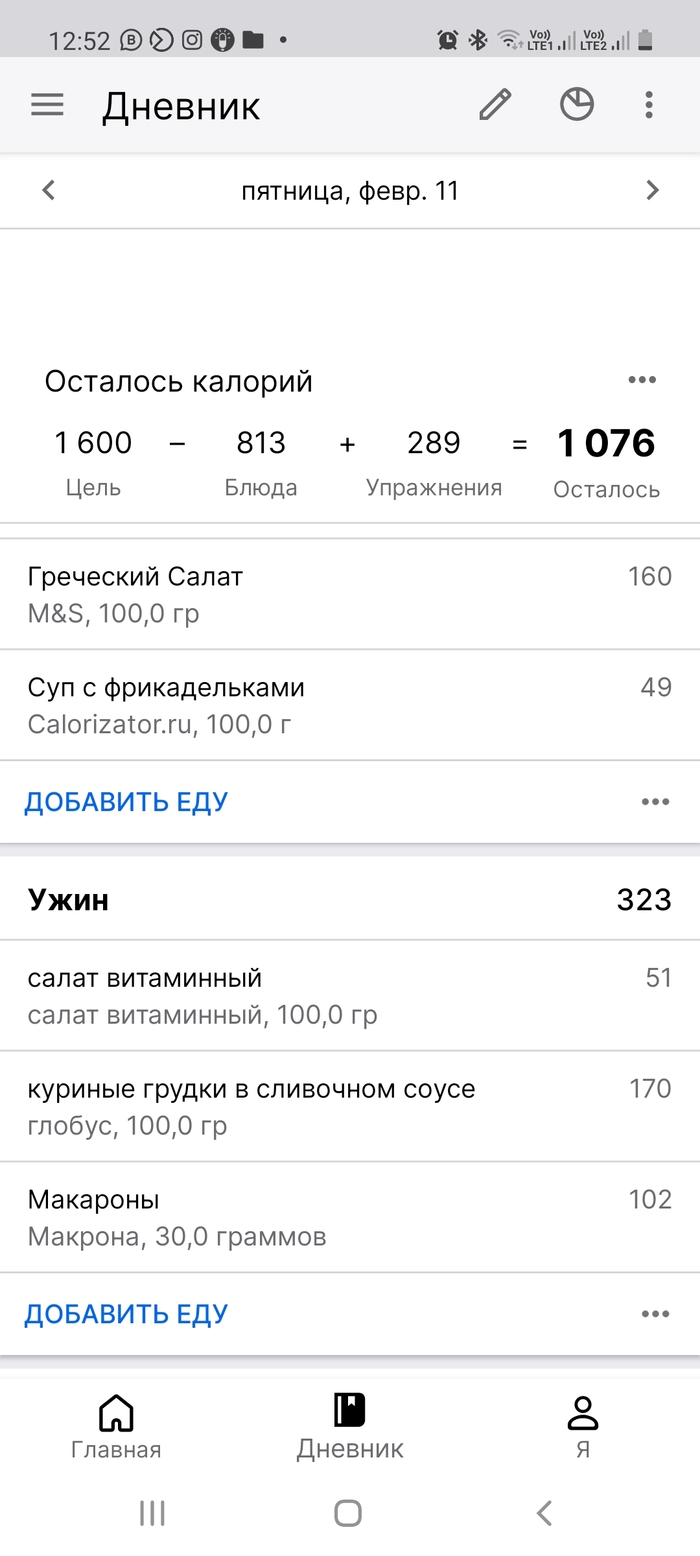Screen dimensions: 700x1556
Task: Go to the previous day
Action: tap(48, 190)
